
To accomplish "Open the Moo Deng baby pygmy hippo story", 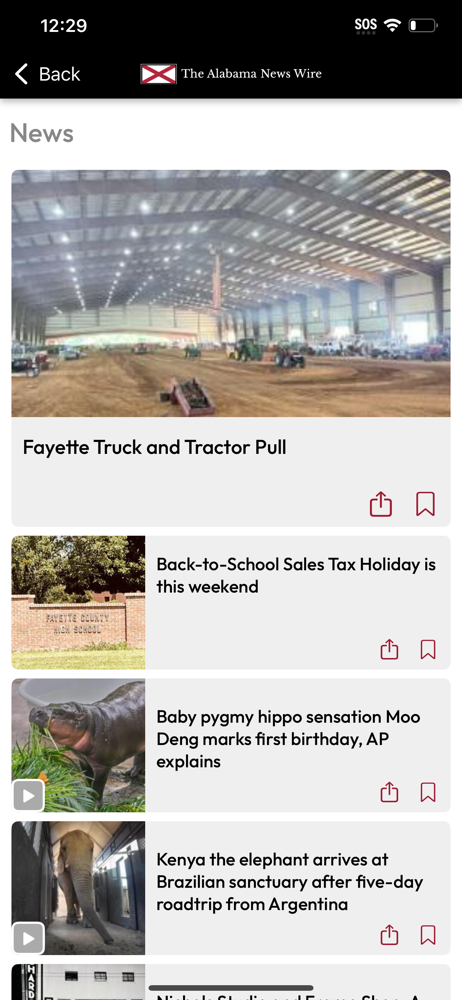I will pos(288,739).
